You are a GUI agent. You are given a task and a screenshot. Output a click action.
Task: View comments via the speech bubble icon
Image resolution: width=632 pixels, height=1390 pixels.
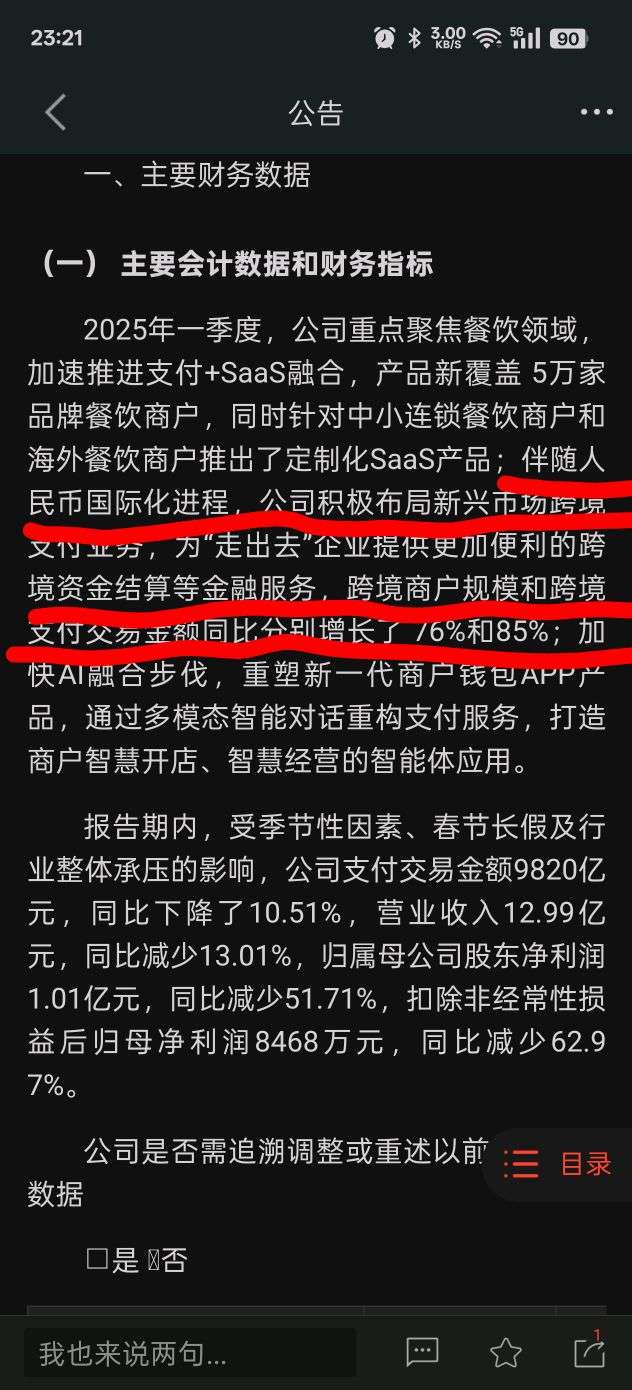pyautogui.click(x=422, y=1352)
